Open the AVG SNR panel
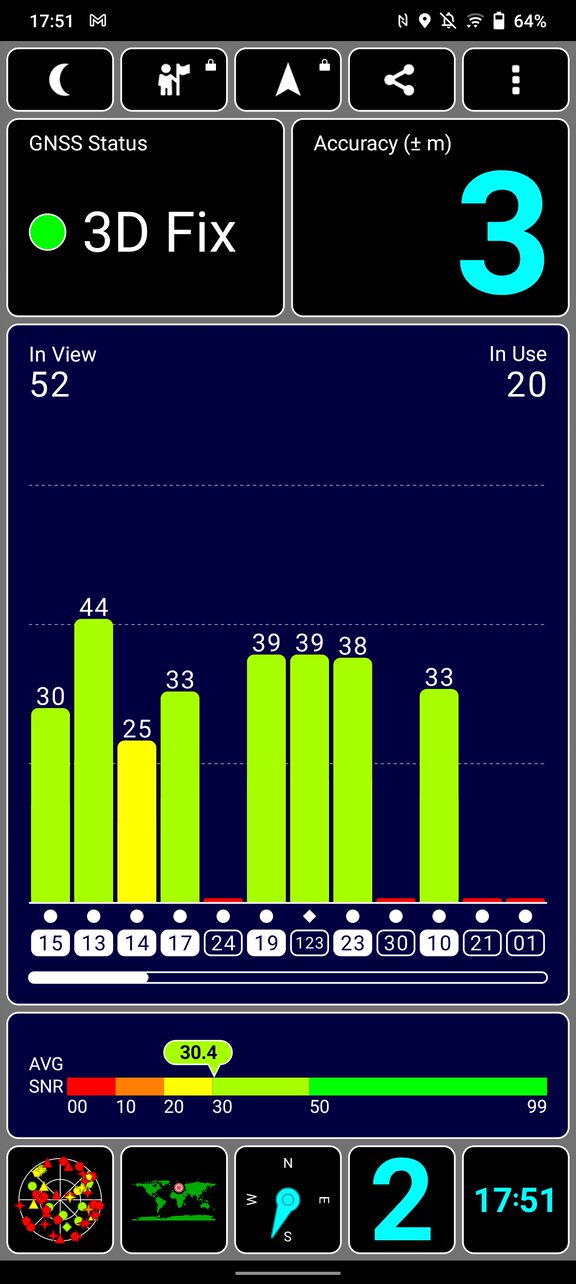Image resolution: width=576 pixels, height=1284 pixels. (288, 1075)
